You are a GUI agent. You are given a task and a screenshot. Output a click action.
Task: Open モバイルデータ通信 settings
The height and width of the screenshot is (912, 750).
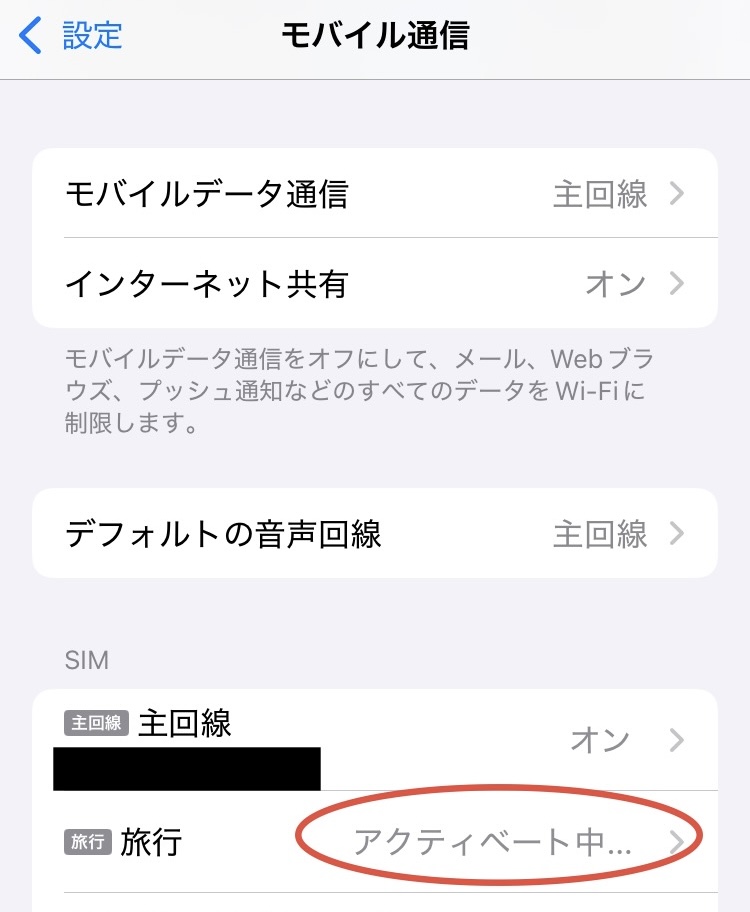click(375, 194)
